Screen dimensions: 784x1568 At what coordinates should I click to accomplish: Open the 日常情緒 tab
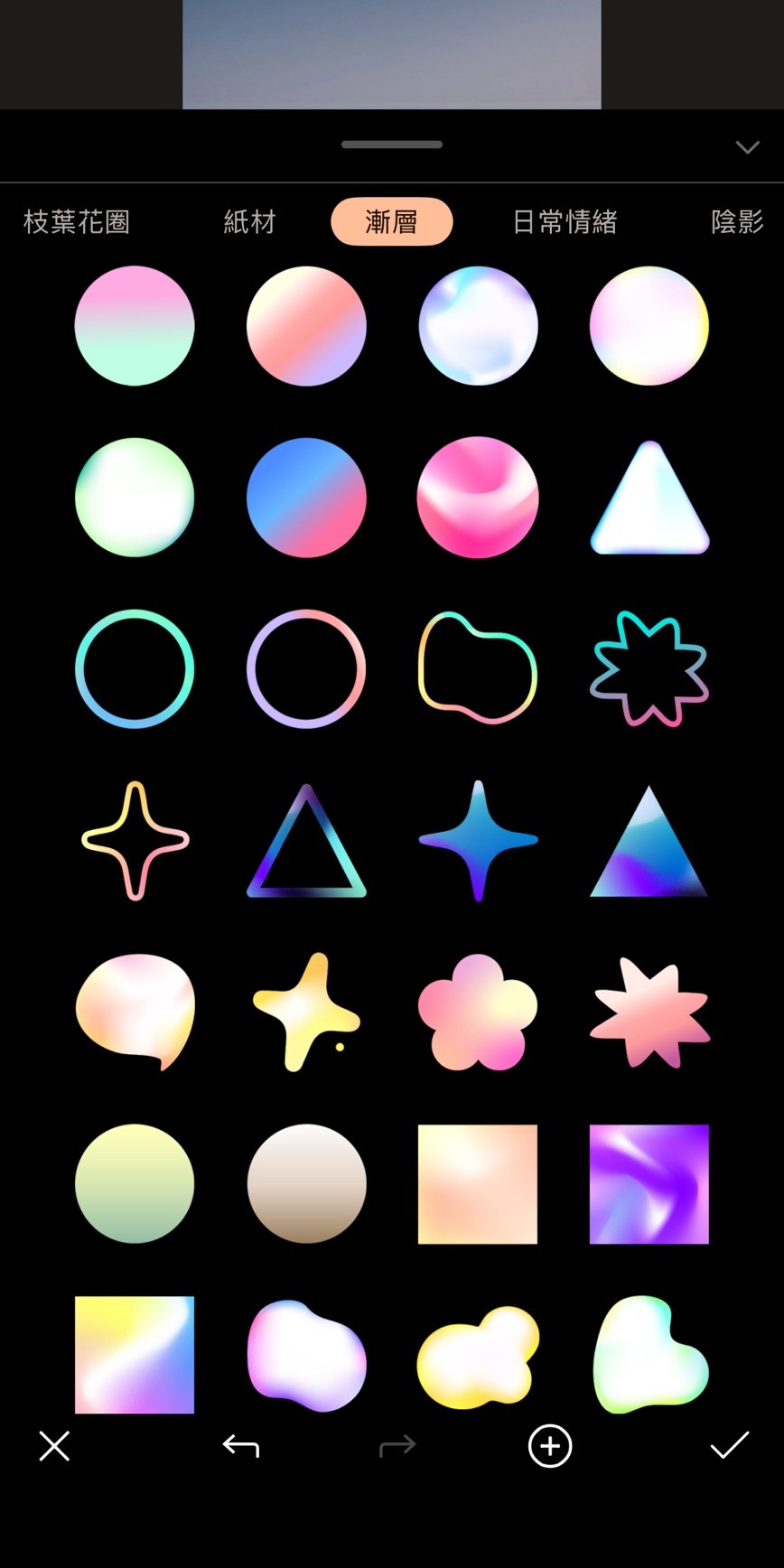pyautogui.click(x=565, y=221)
